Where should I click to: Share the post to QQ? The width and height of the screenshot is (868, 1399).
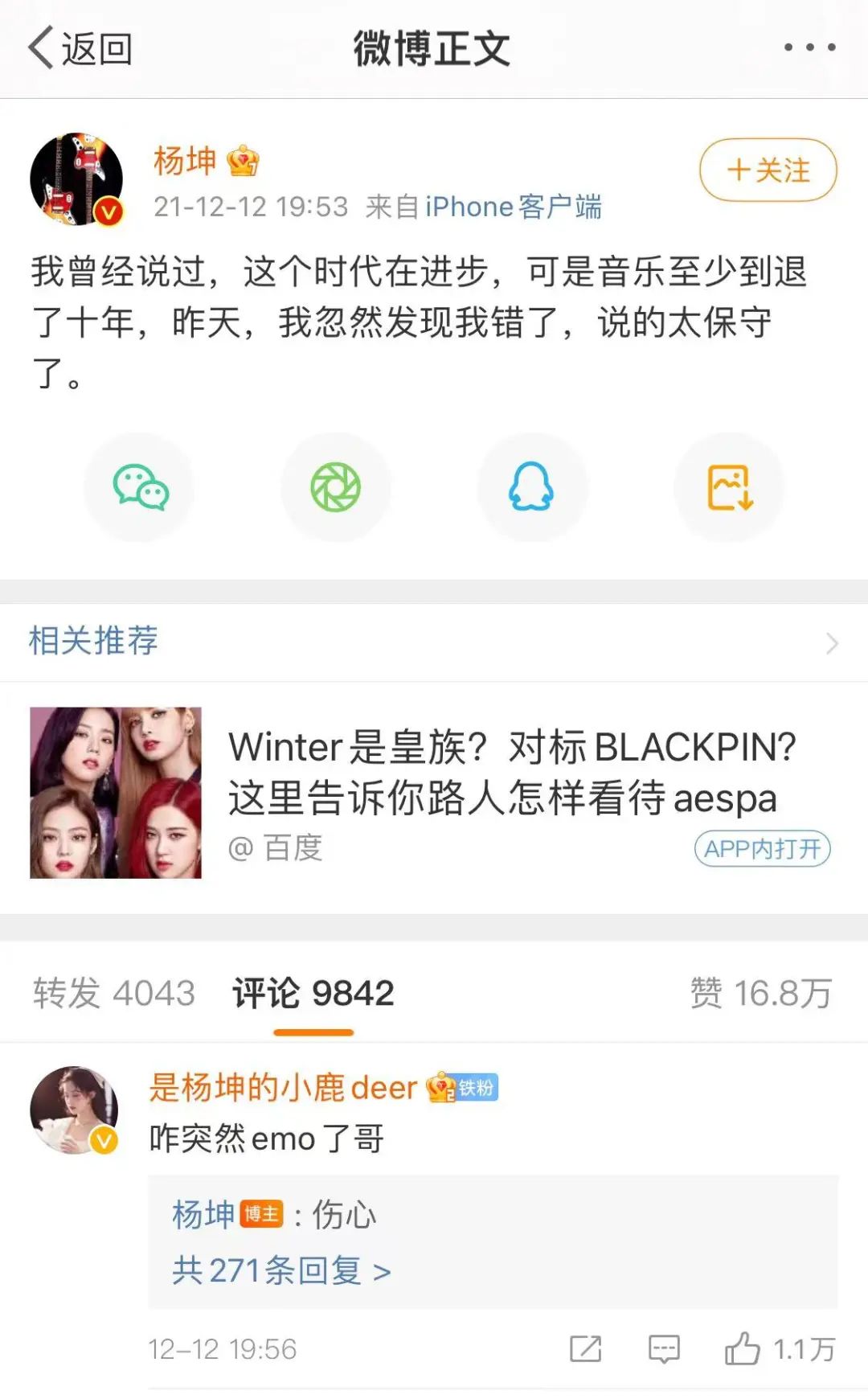pos(532,487)
